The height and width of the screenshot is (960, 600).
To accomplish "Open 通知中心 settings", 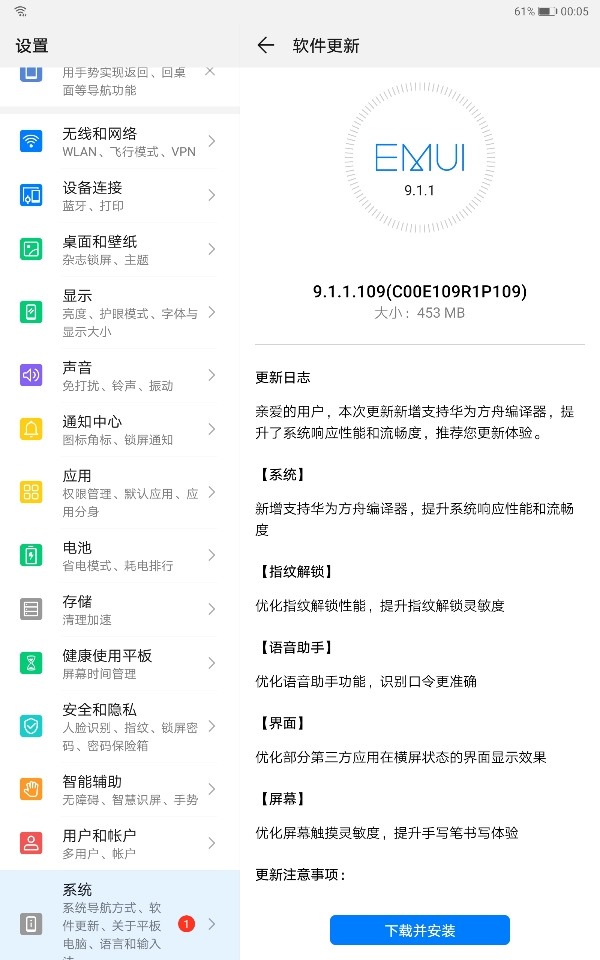I will pyautogui.click(x=120, y=430).
